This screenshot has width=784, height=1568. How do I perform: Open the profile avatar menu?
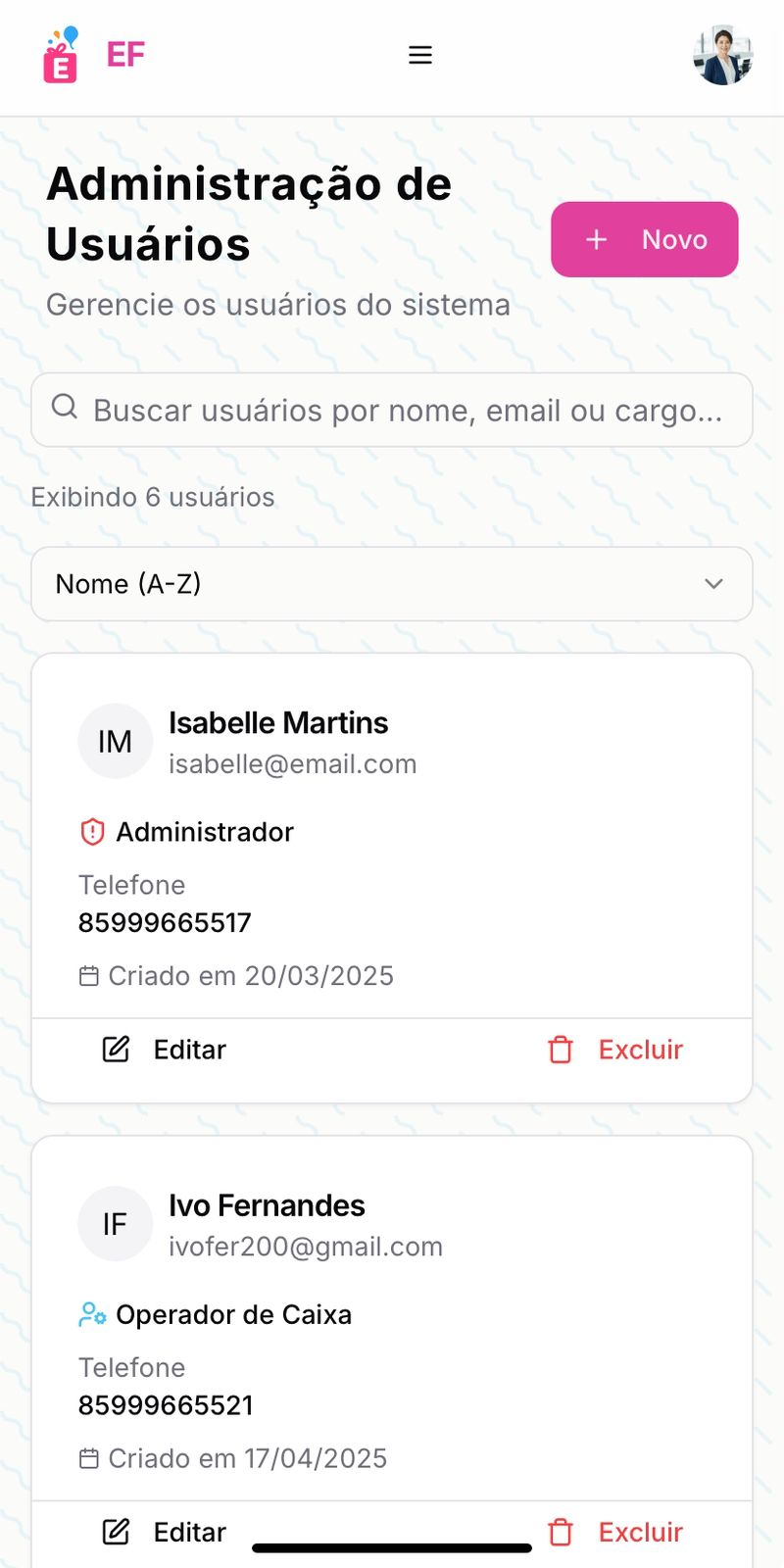pyautogui.click(x=723, y=56)
